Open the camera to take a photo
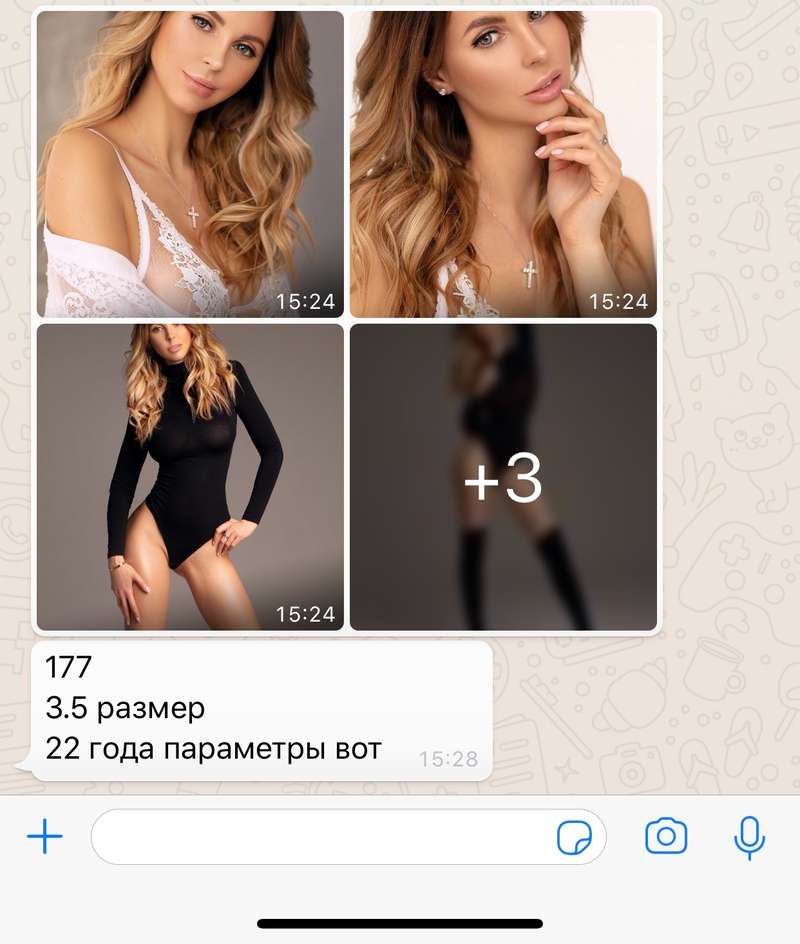Screen dimensions: 800x944 [666, 836]
